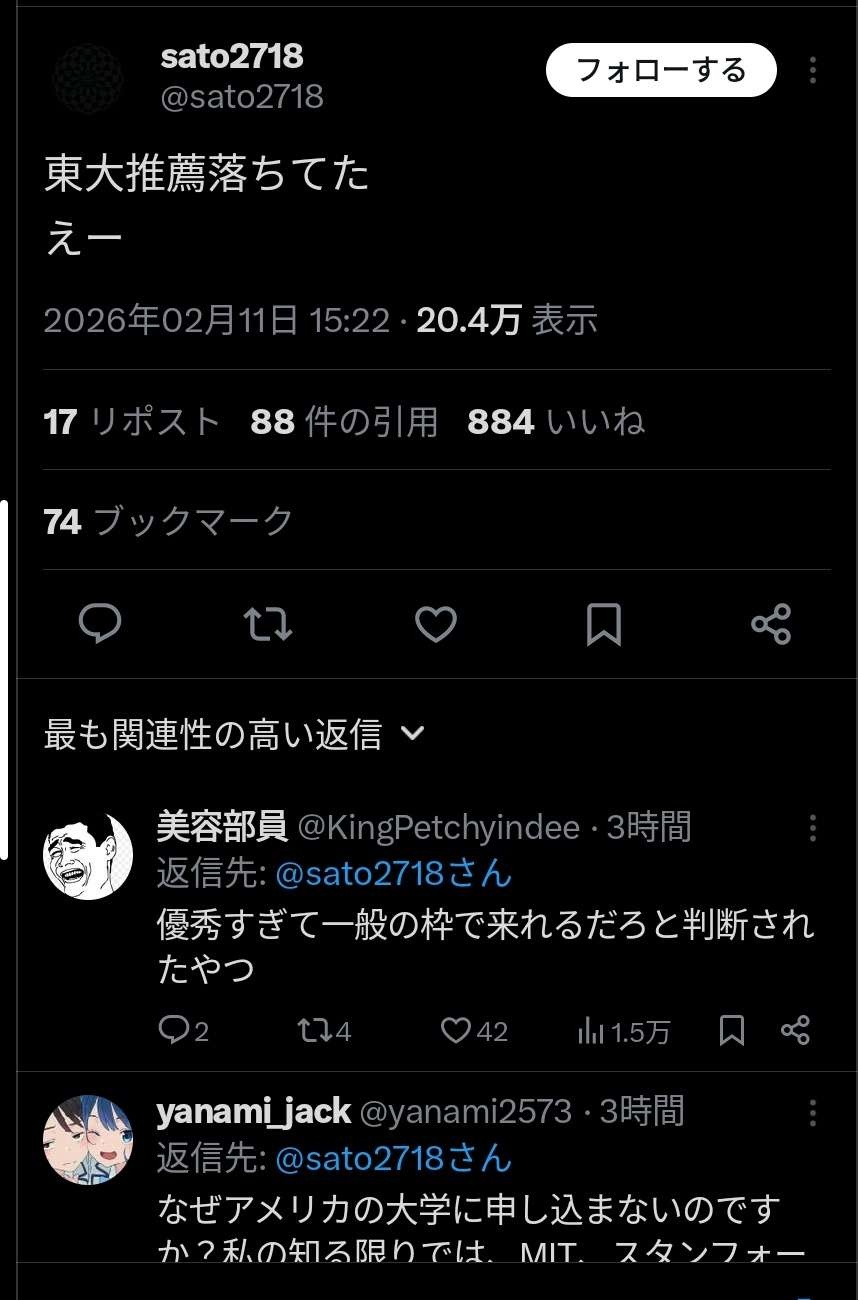Screen dimensions: 858x1300
Task: View the 884 いいね likes list
Action: point(555,422)
